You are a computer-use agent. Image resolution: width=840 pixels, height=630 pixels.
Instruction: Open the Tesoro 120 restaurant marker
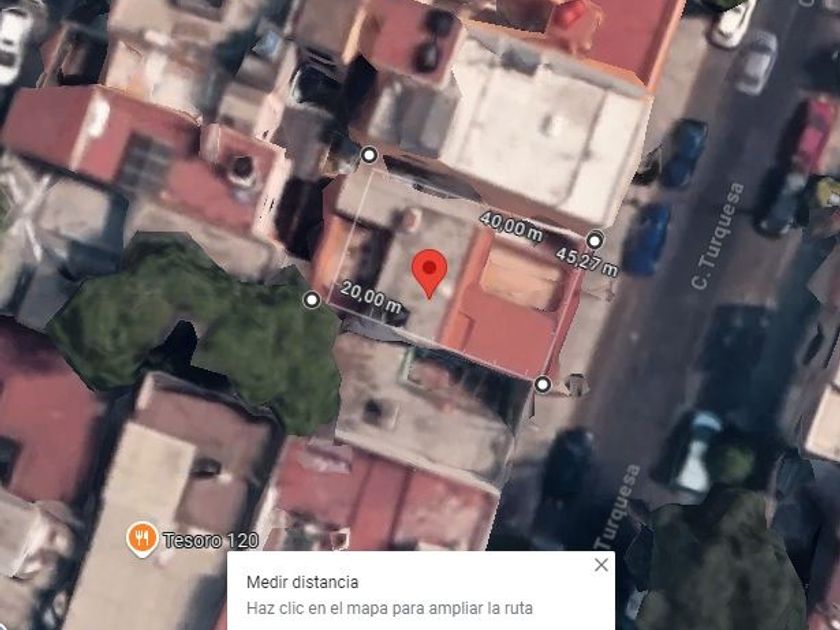point(142,539)
